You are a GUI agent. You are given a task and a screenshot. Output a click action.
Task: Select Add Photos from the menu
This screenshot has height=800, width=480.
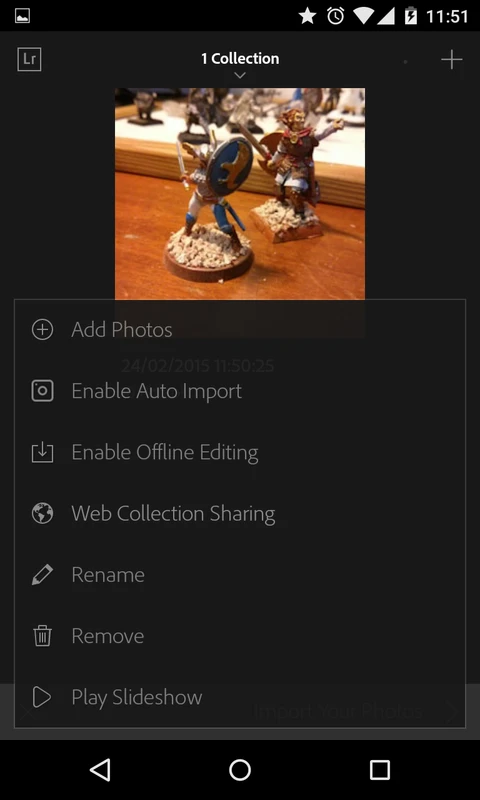[239, 330]
